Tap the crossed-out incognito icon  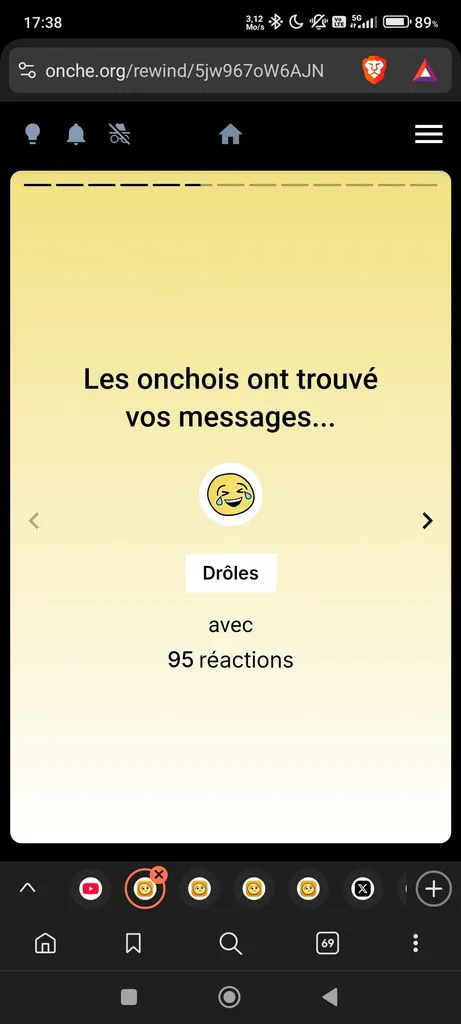point(119,134)
